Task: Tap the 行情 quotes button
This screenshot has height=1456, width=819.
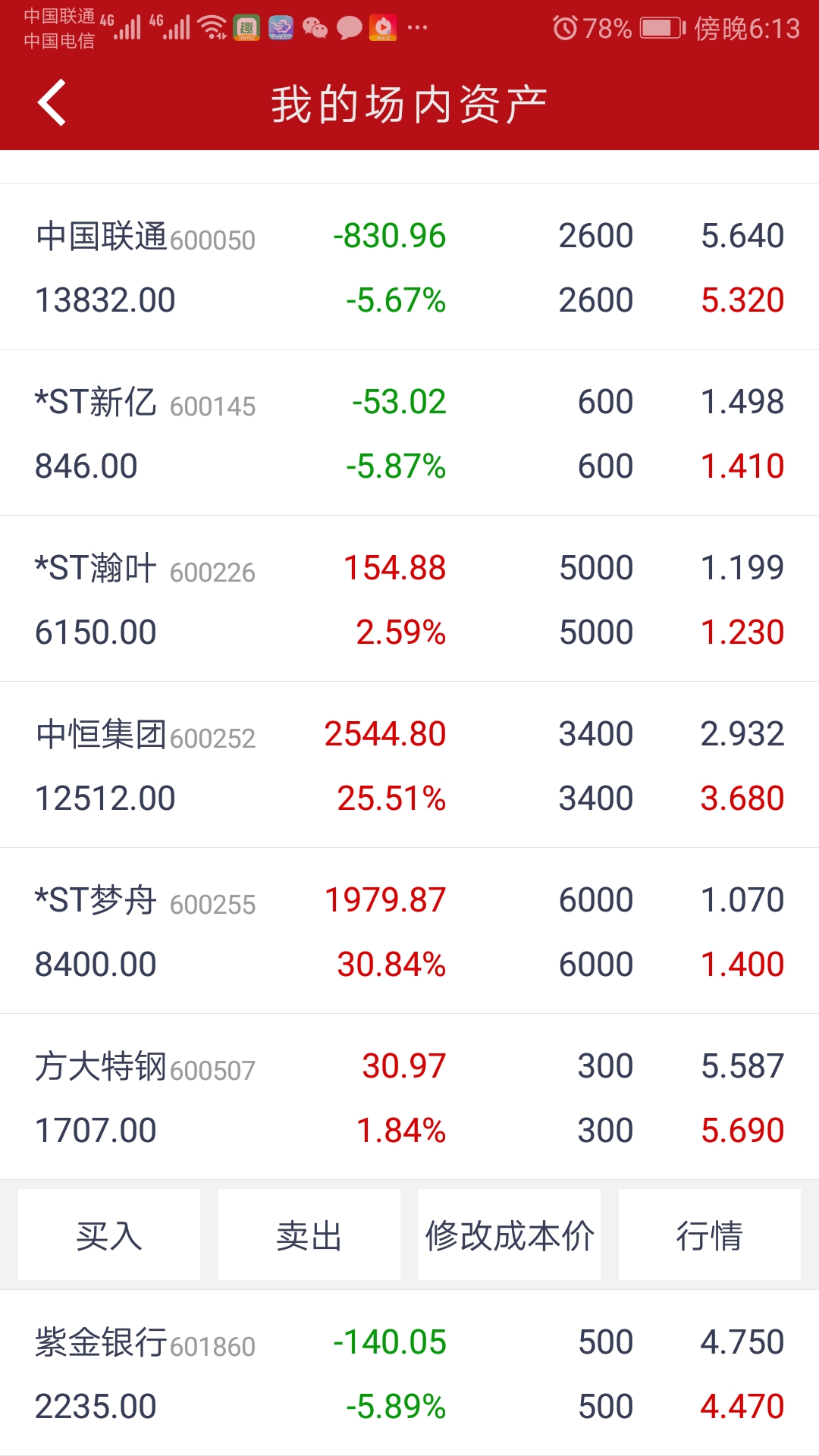Action: (x=710, y=1234)
